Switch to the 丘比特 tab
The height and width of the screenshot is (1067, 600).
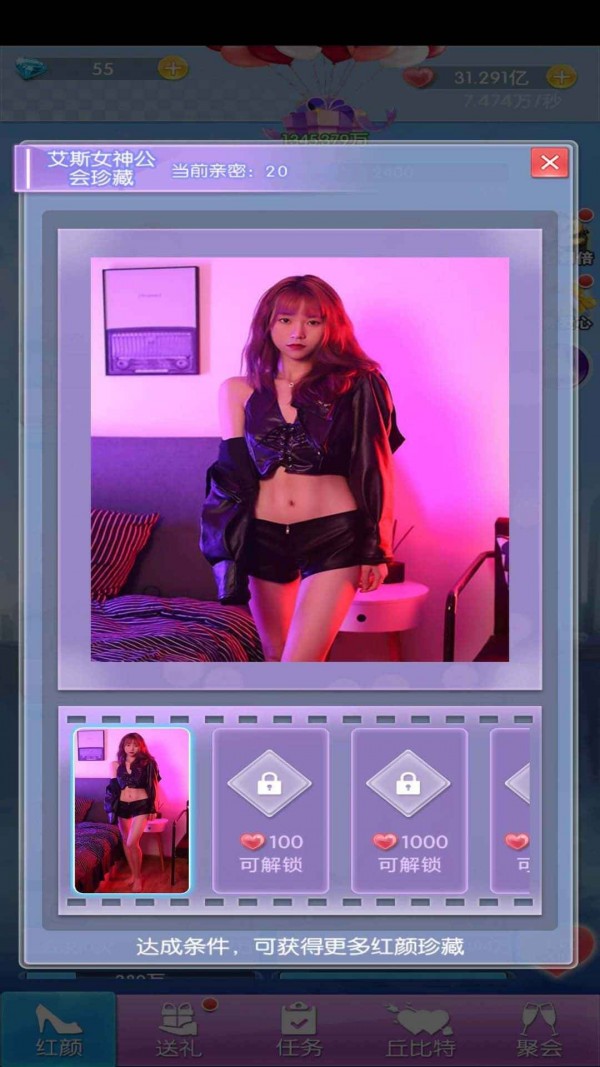point(420,1030)
